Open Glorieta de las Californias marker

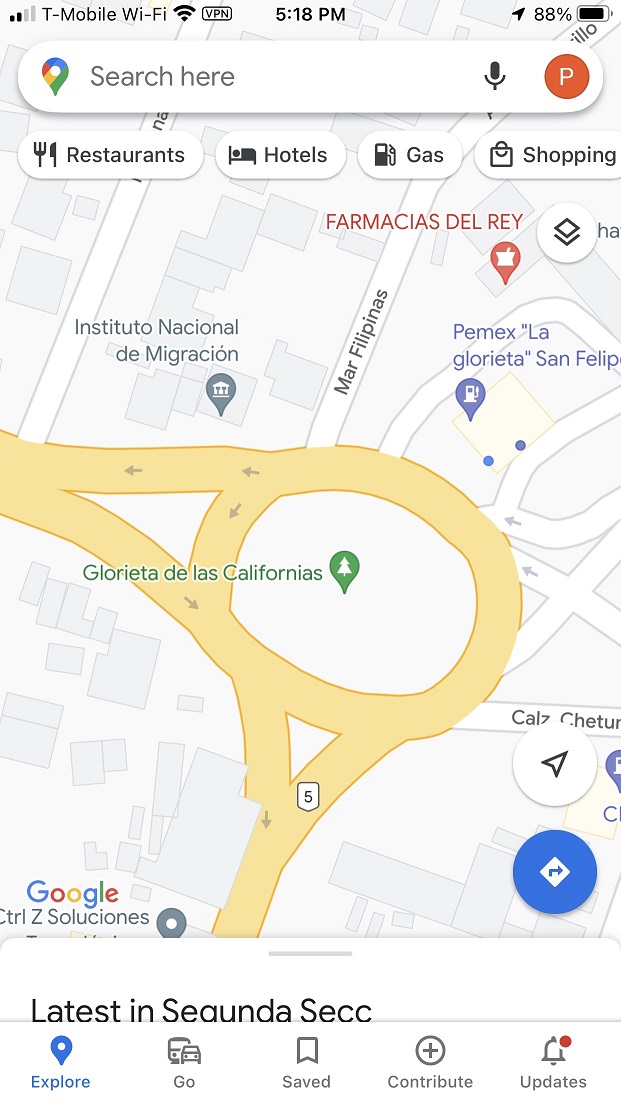(x=344, y=571)
